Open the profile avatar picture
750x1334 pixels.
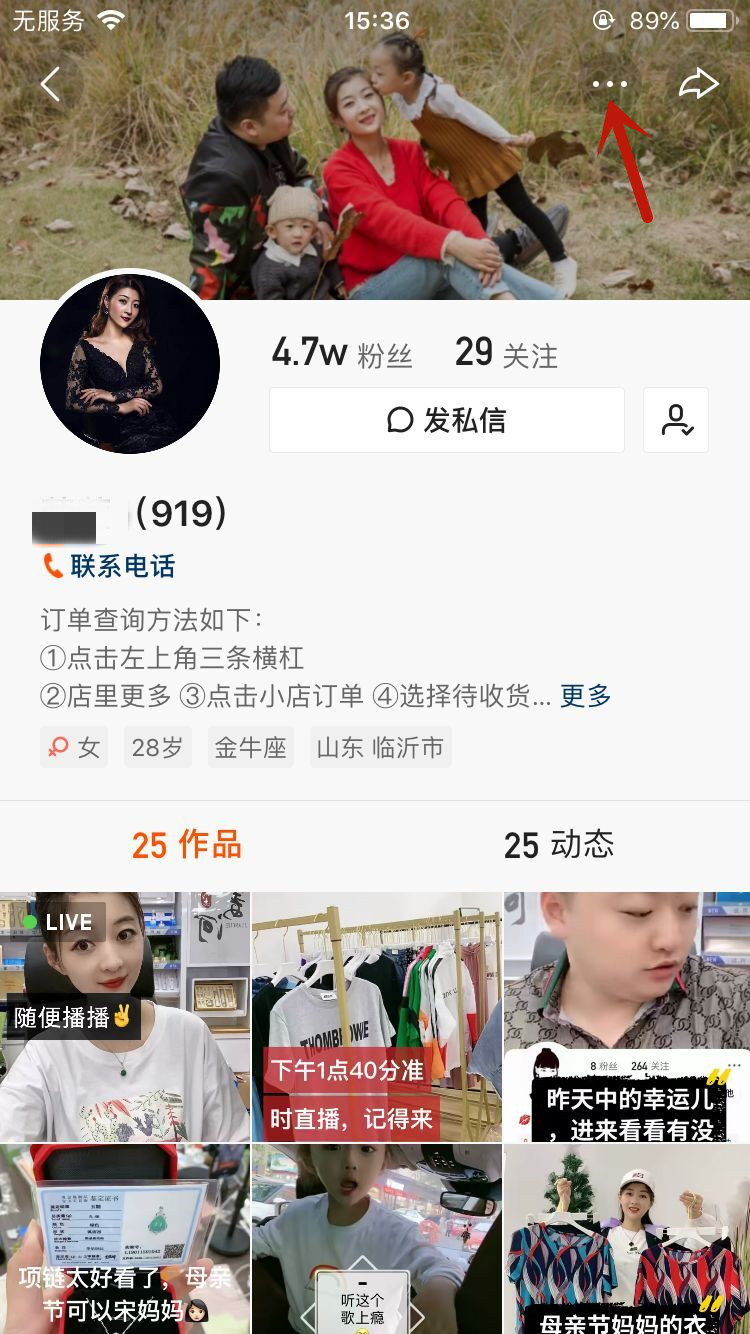tap(130, 362)
